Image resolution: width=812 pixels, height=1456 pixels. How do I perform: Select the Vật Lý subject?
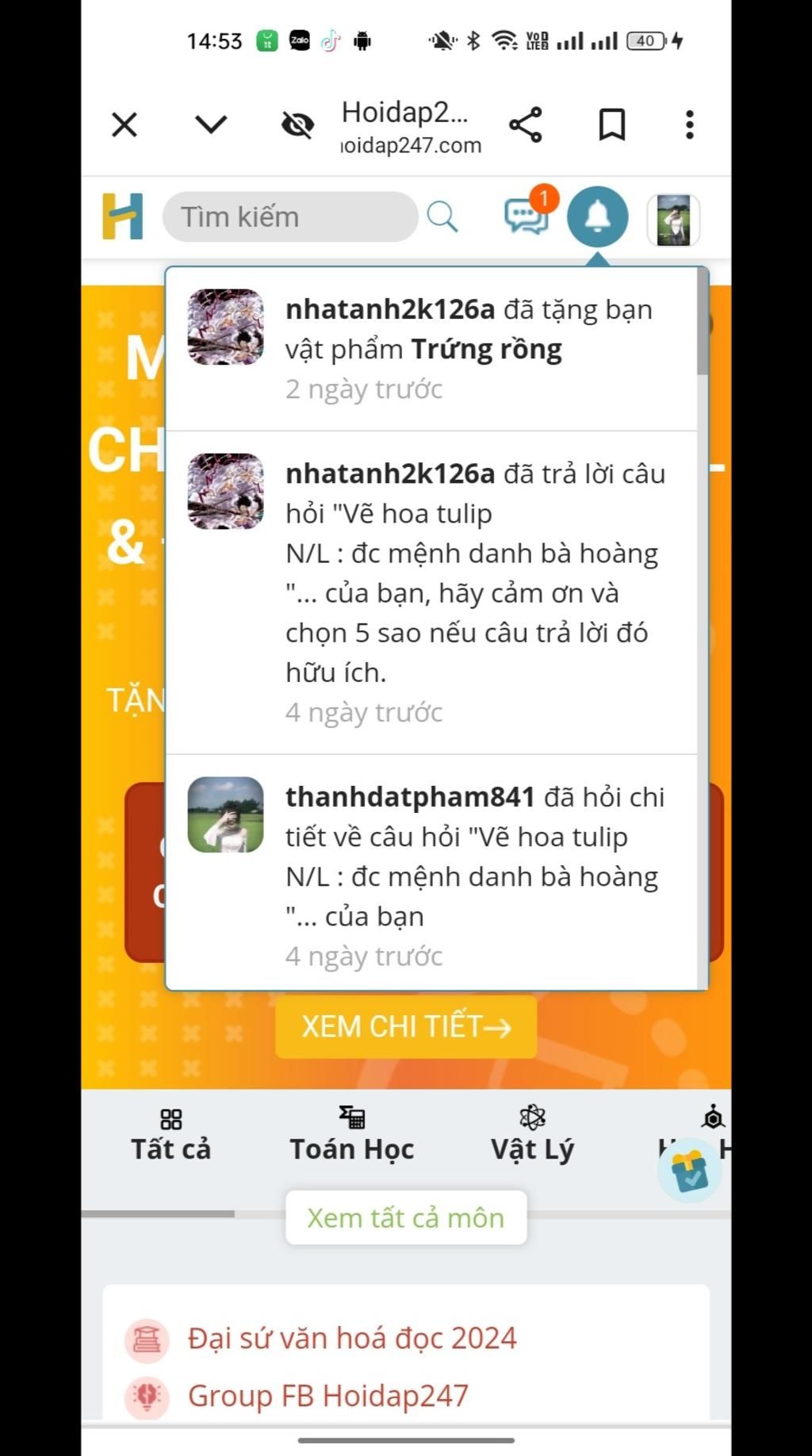pyautogui.click(x=532, y=1135)
